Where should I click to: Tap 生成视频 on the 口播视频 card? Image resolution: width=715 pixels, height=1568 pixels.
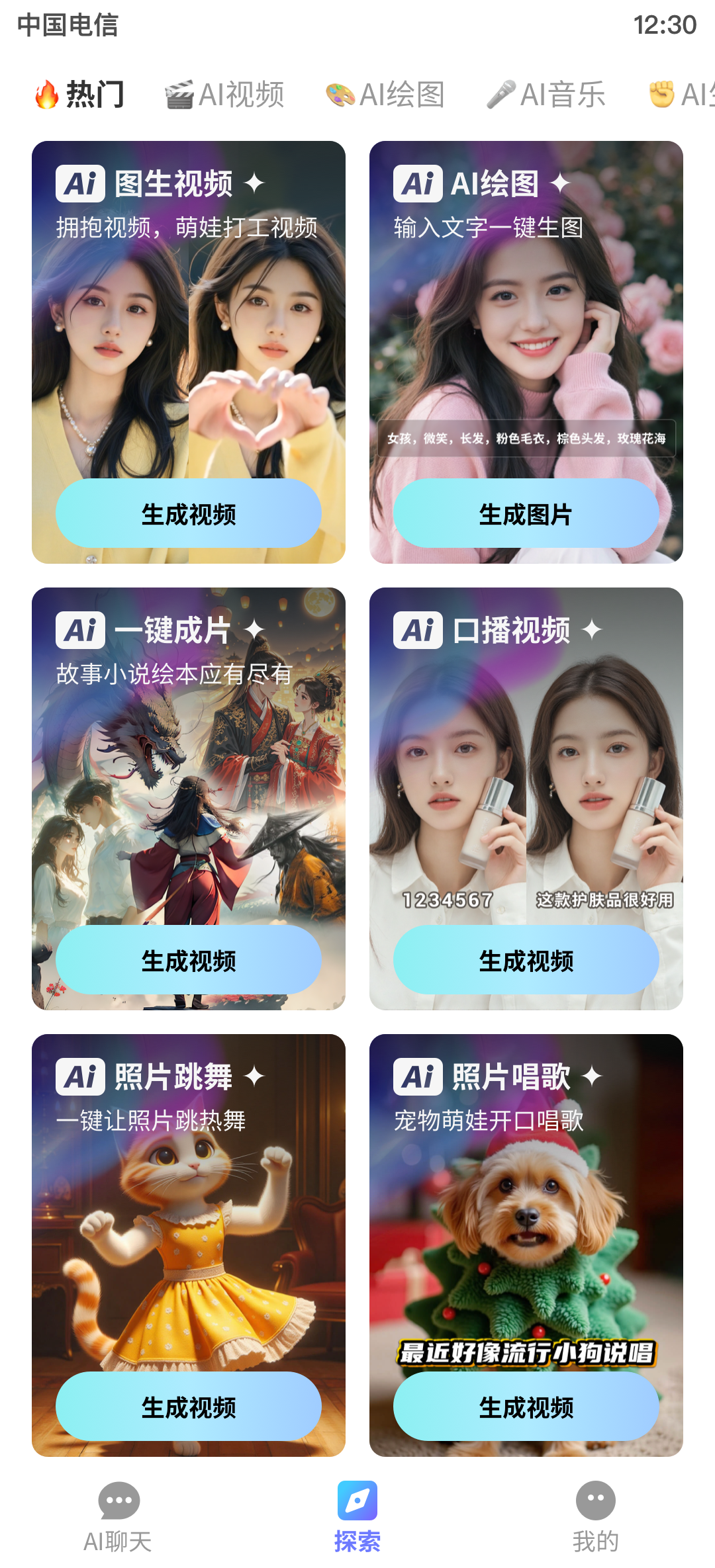click(x=526, y=961)
